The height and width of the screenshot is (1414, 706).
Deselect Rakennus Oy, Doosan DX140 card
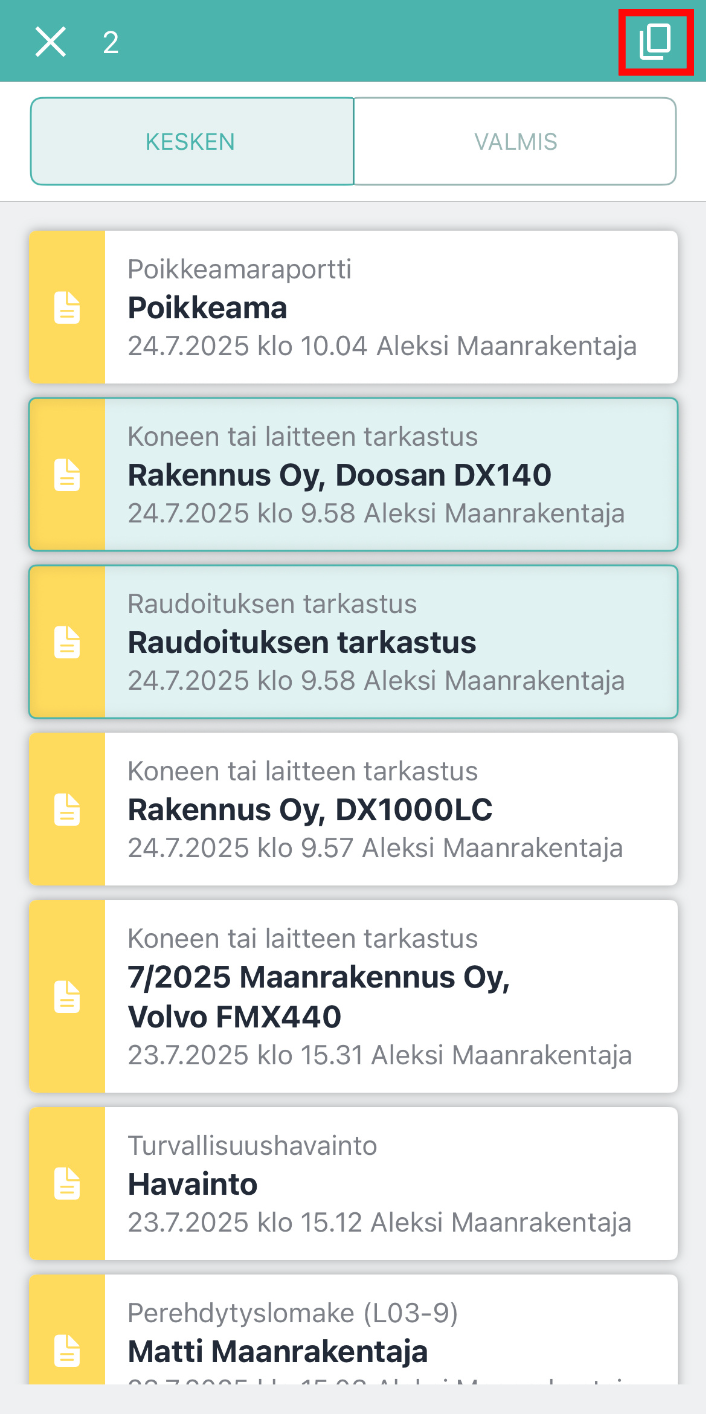[x=353, y=474]
